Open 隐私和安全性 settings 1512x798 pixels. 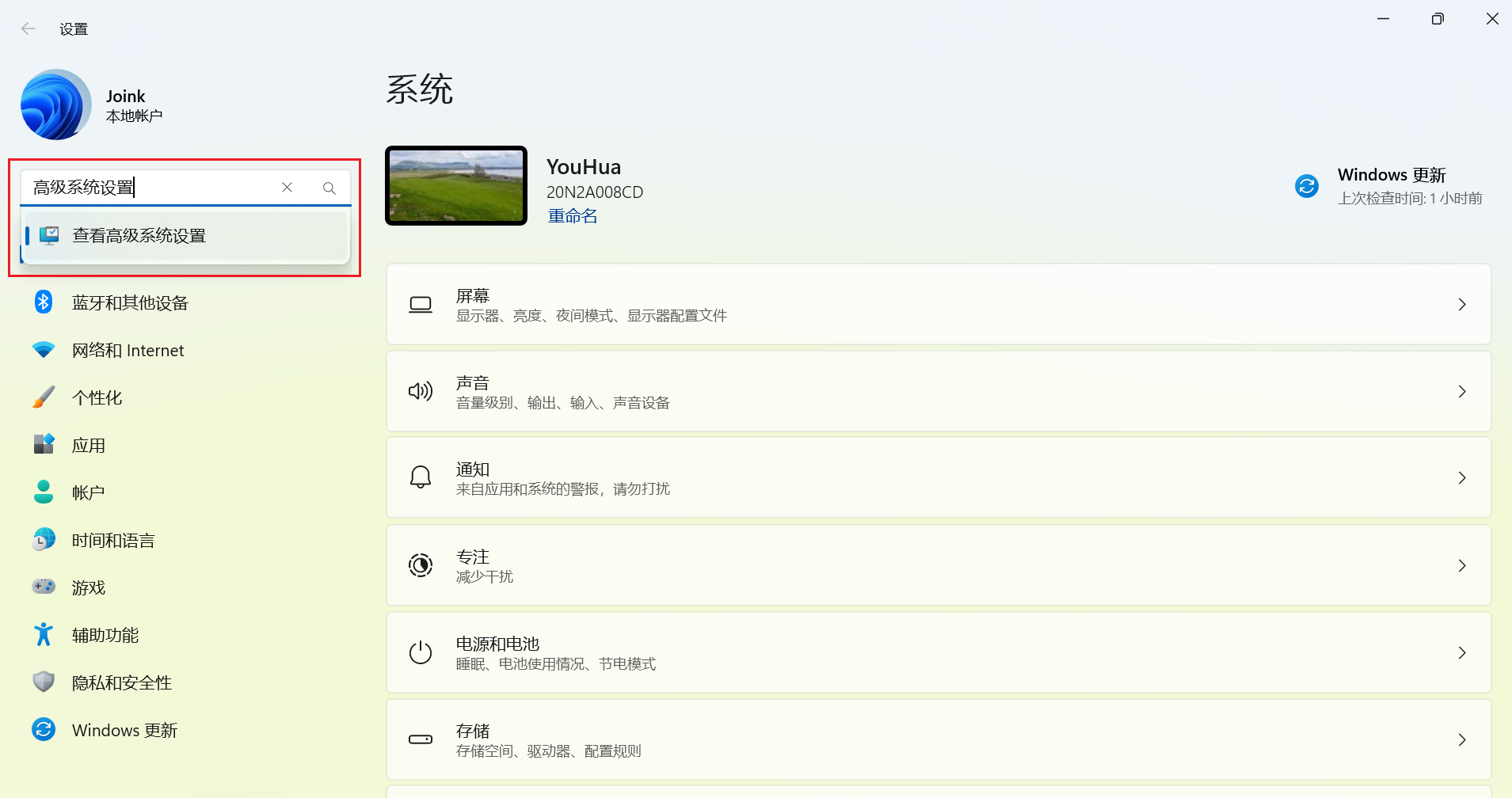[x=121, y=683]
